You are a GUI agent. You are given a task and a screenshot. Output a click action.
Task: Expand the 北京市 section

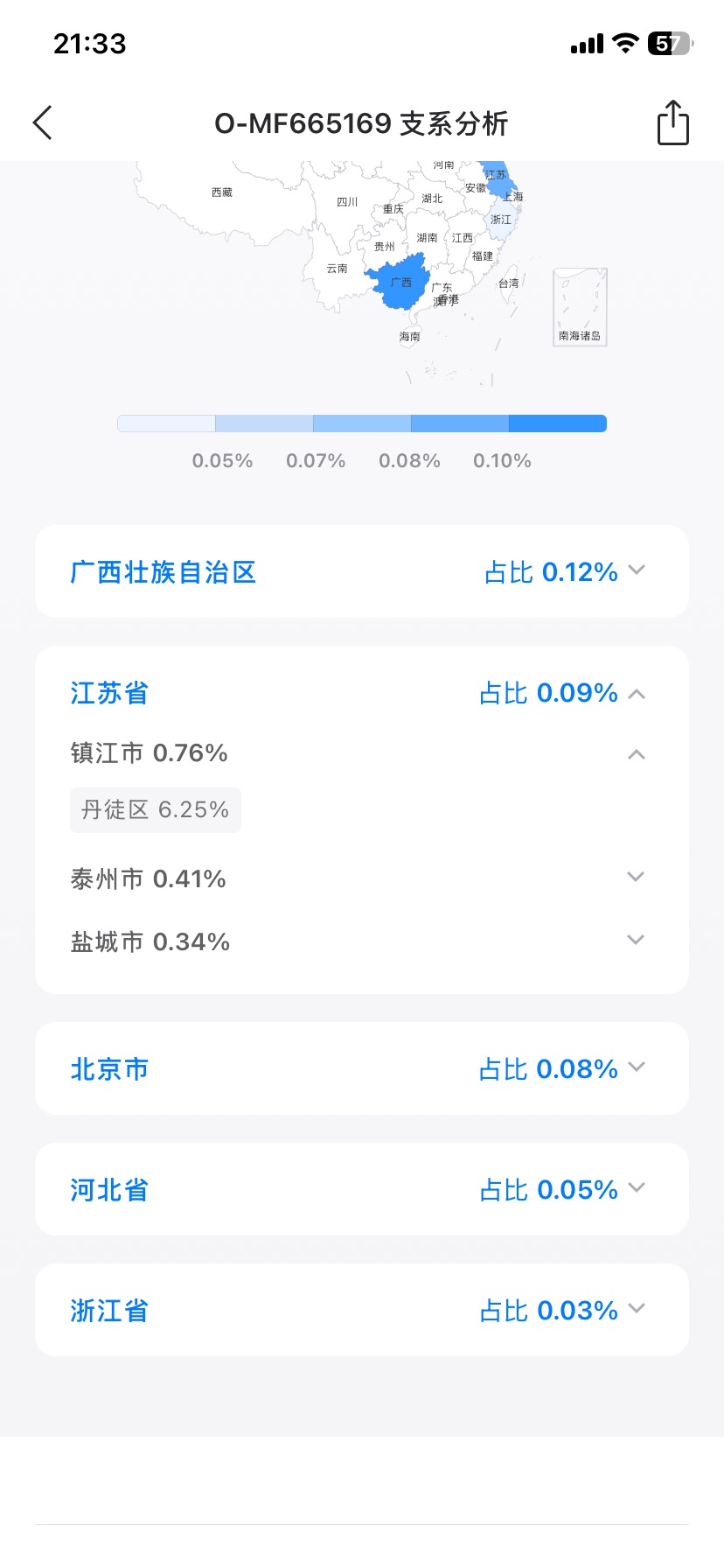pos(637,1067)
